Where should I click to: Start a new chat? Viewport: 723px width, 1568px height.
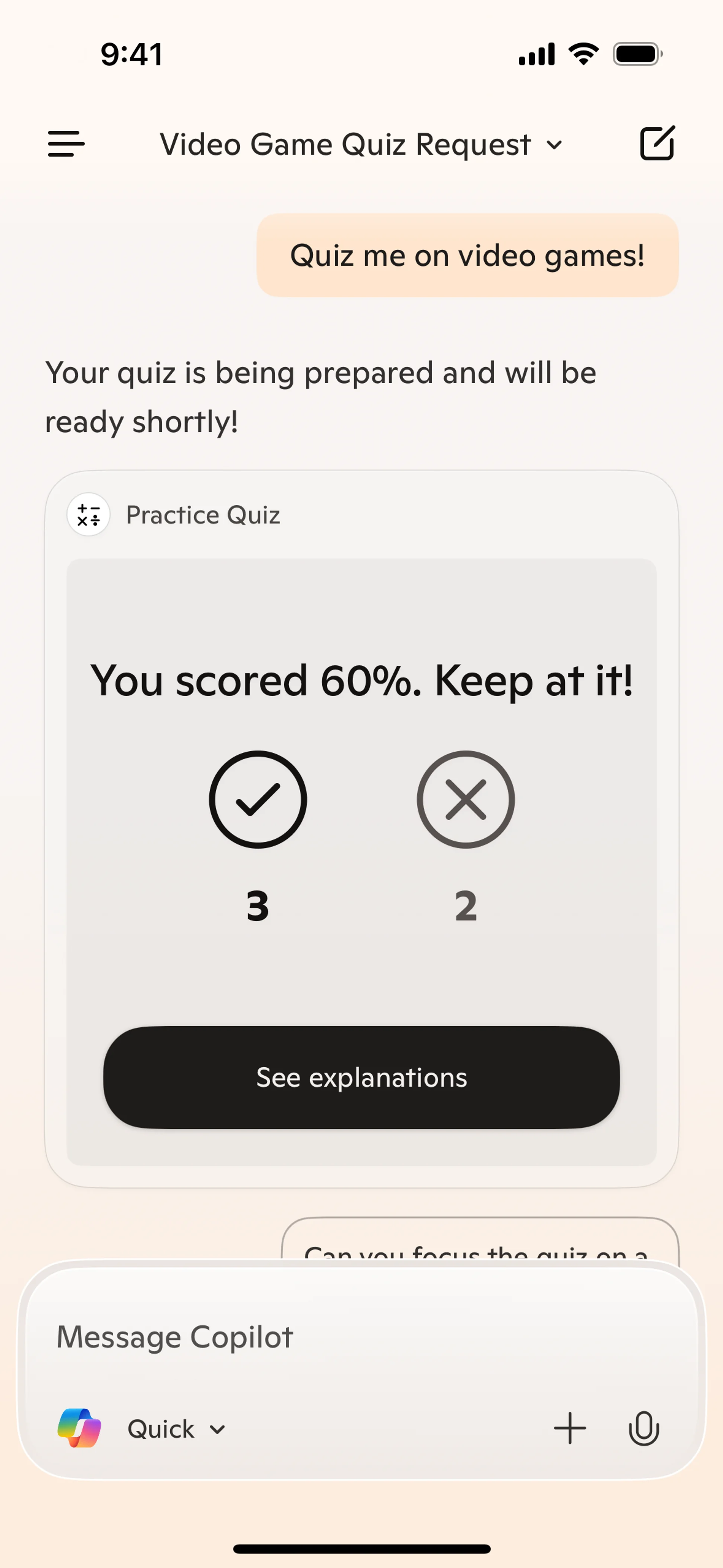pyautogui.click(x=657, y=144)
